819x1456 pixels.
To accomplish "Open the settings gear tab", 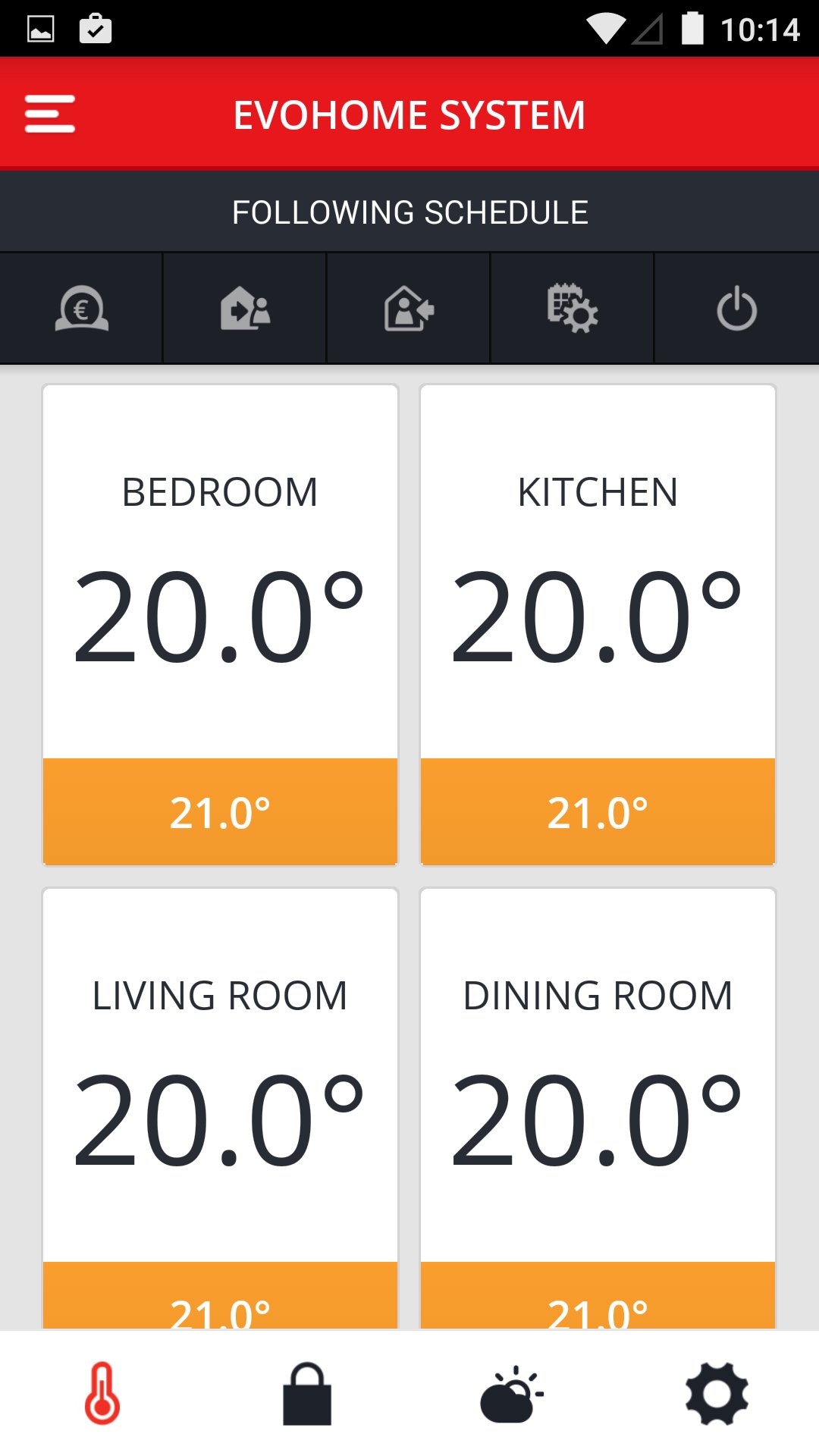I will coord(717,1394).
